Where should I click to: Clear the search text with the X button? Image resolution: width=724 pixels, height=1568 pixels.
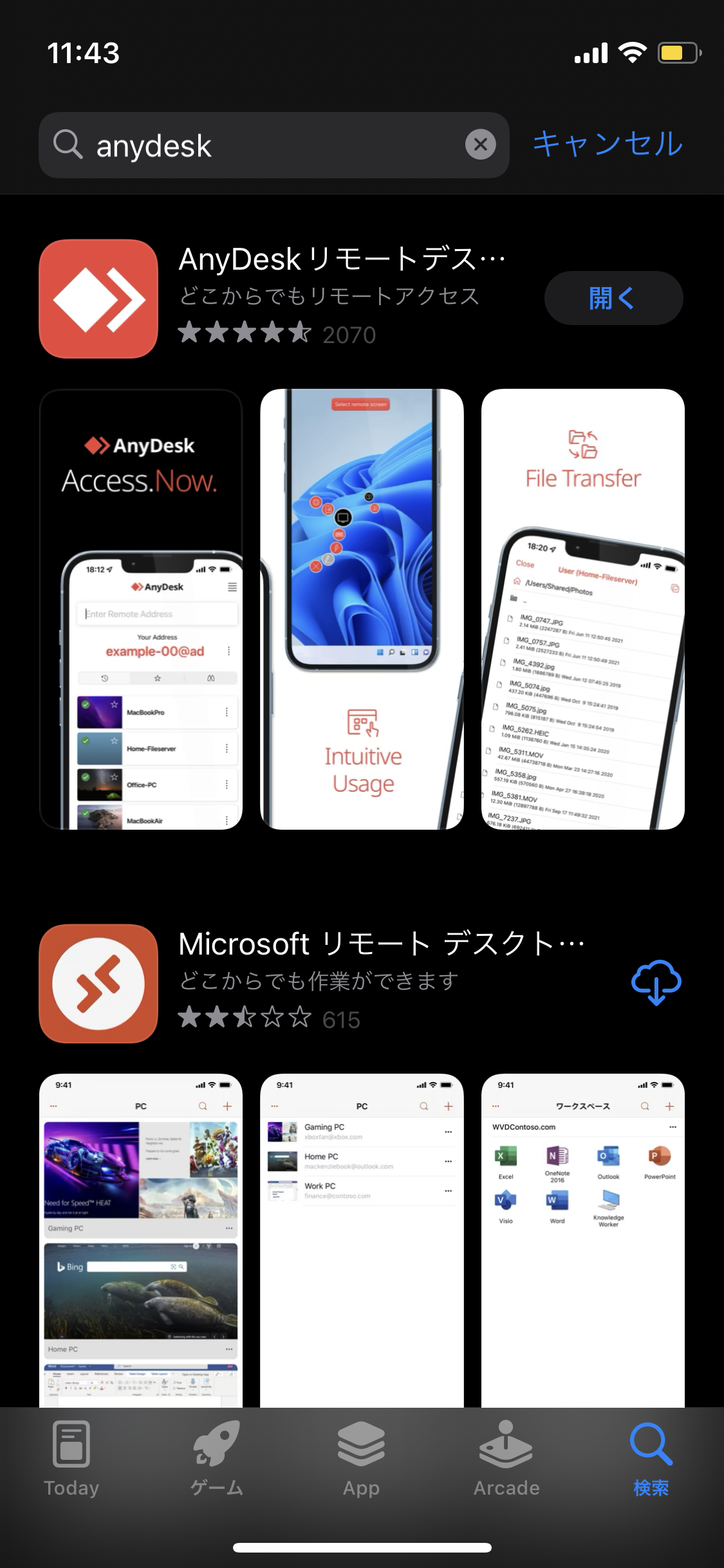tap(480, 145)
